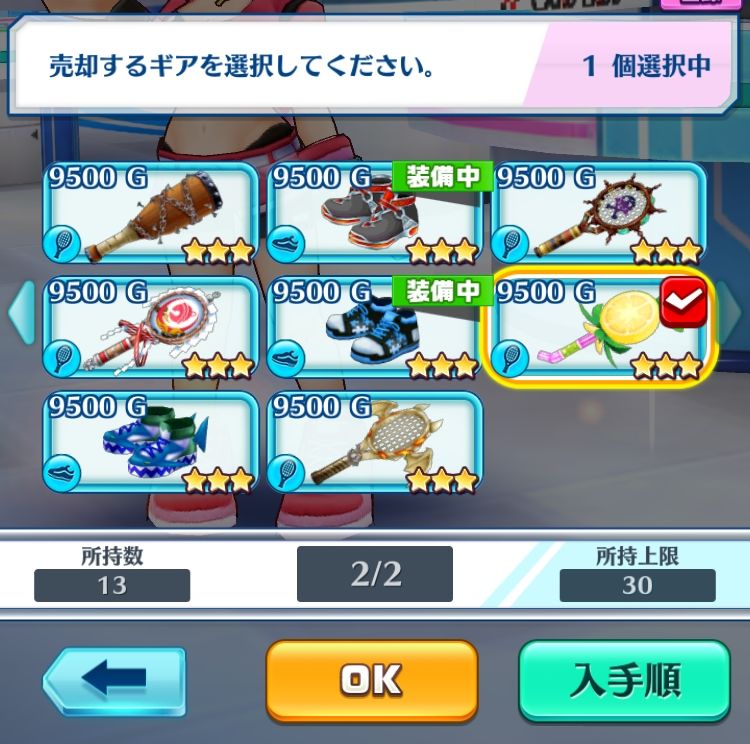Select the red rose lace racket gear
The height and width of the screenshot is (744, 750).
[150, 328]
